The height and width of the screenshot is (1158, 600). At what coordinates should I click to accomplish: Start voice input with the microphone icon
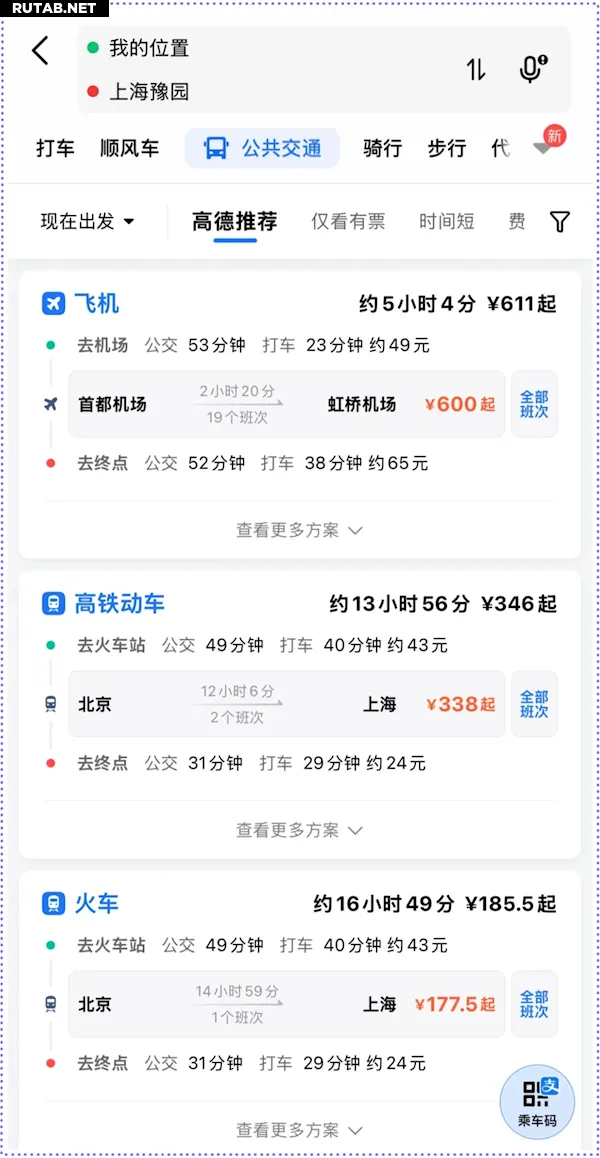tap(533, 69)
